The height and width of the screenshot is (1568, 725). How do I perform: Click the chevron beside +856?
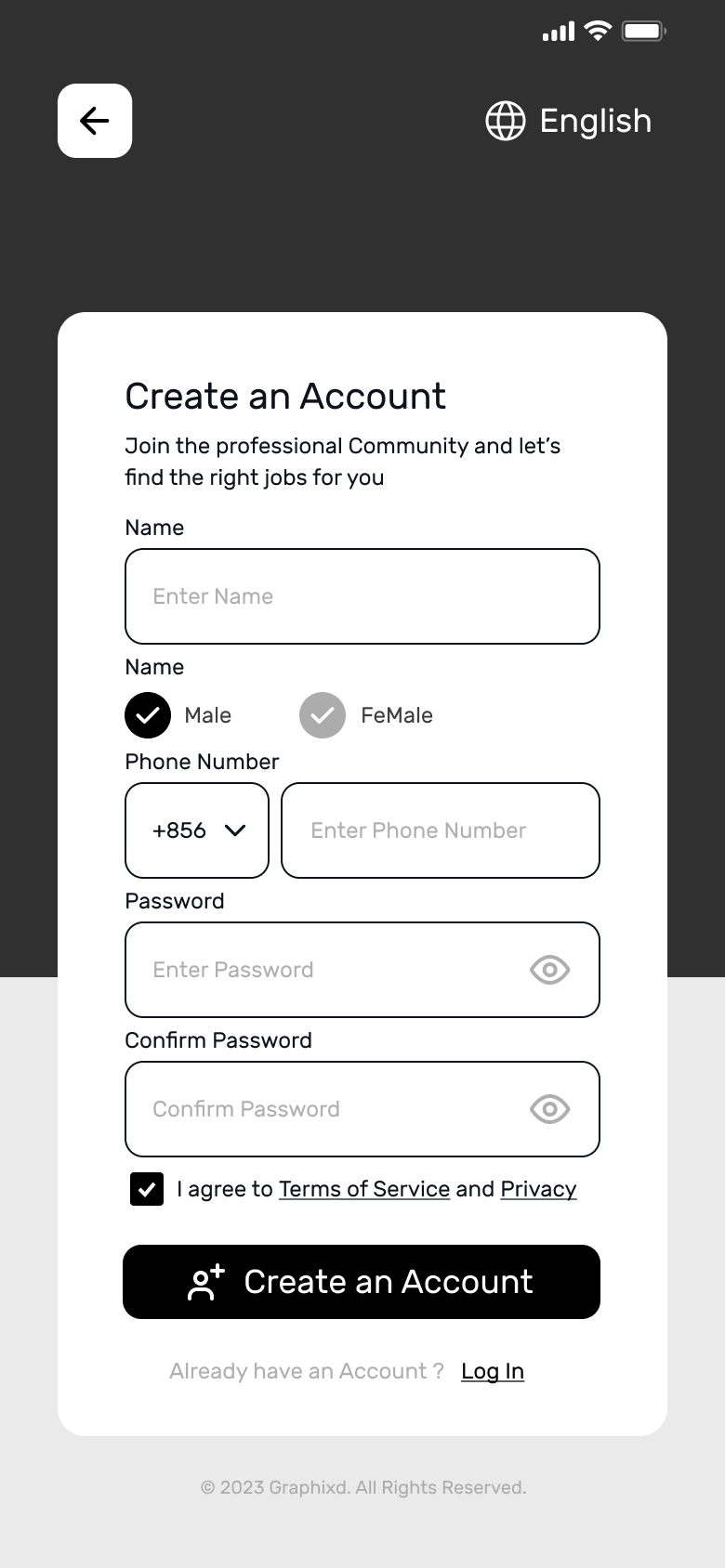click(x=236, y=830)
